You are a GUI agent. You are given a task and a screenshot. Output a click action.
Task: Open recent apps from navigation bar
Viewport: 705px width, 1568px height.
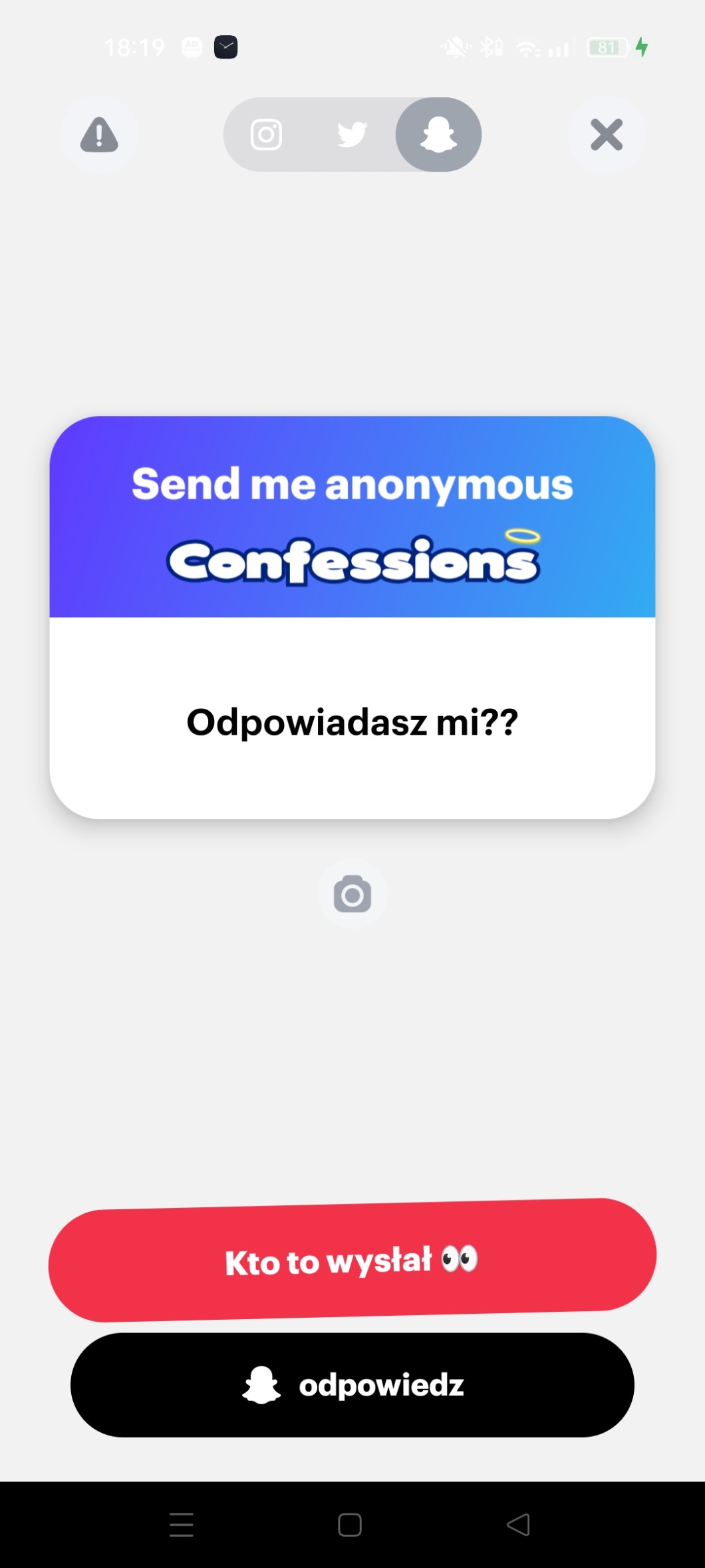[182, 1524]
